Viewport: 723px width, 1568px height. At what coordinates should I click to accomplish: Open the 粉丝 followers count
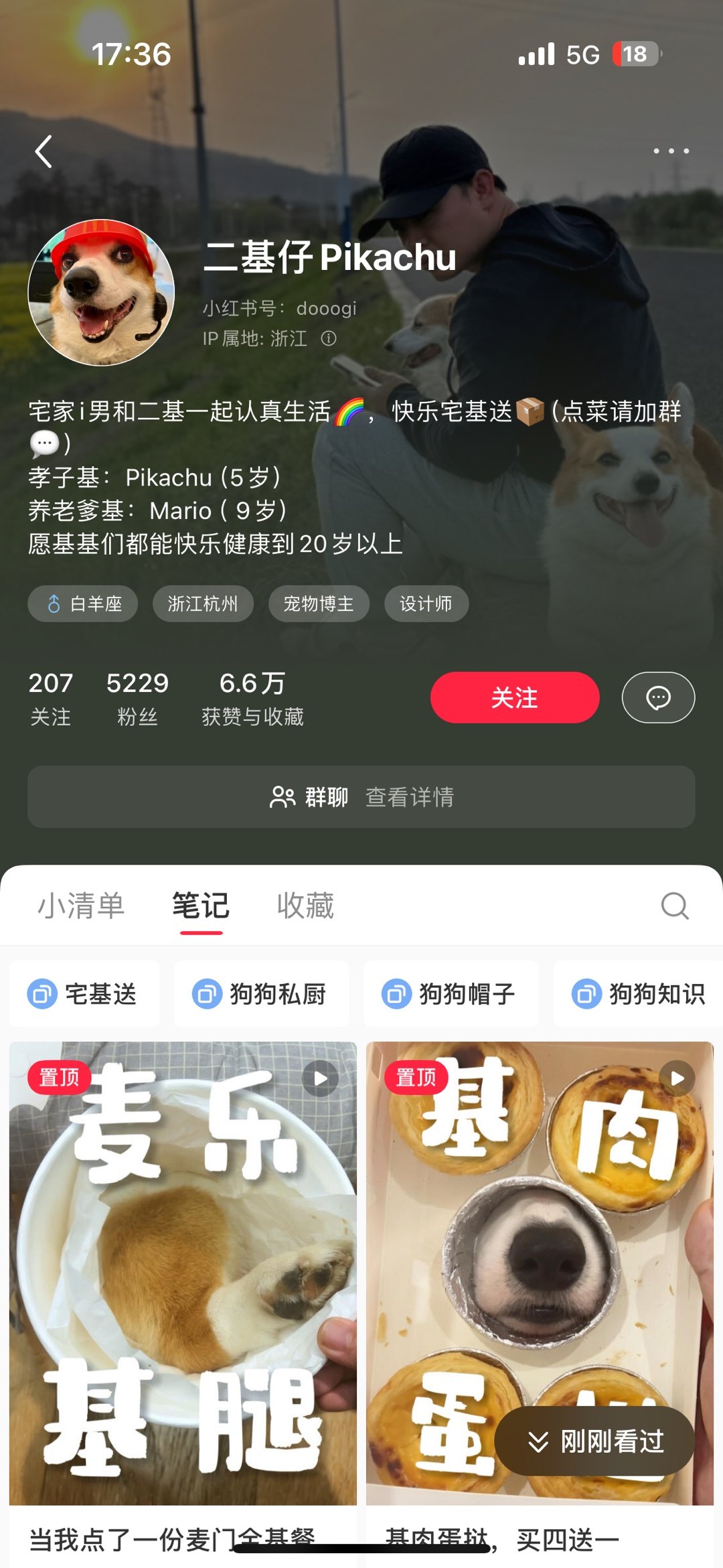[x=137, y=698]
